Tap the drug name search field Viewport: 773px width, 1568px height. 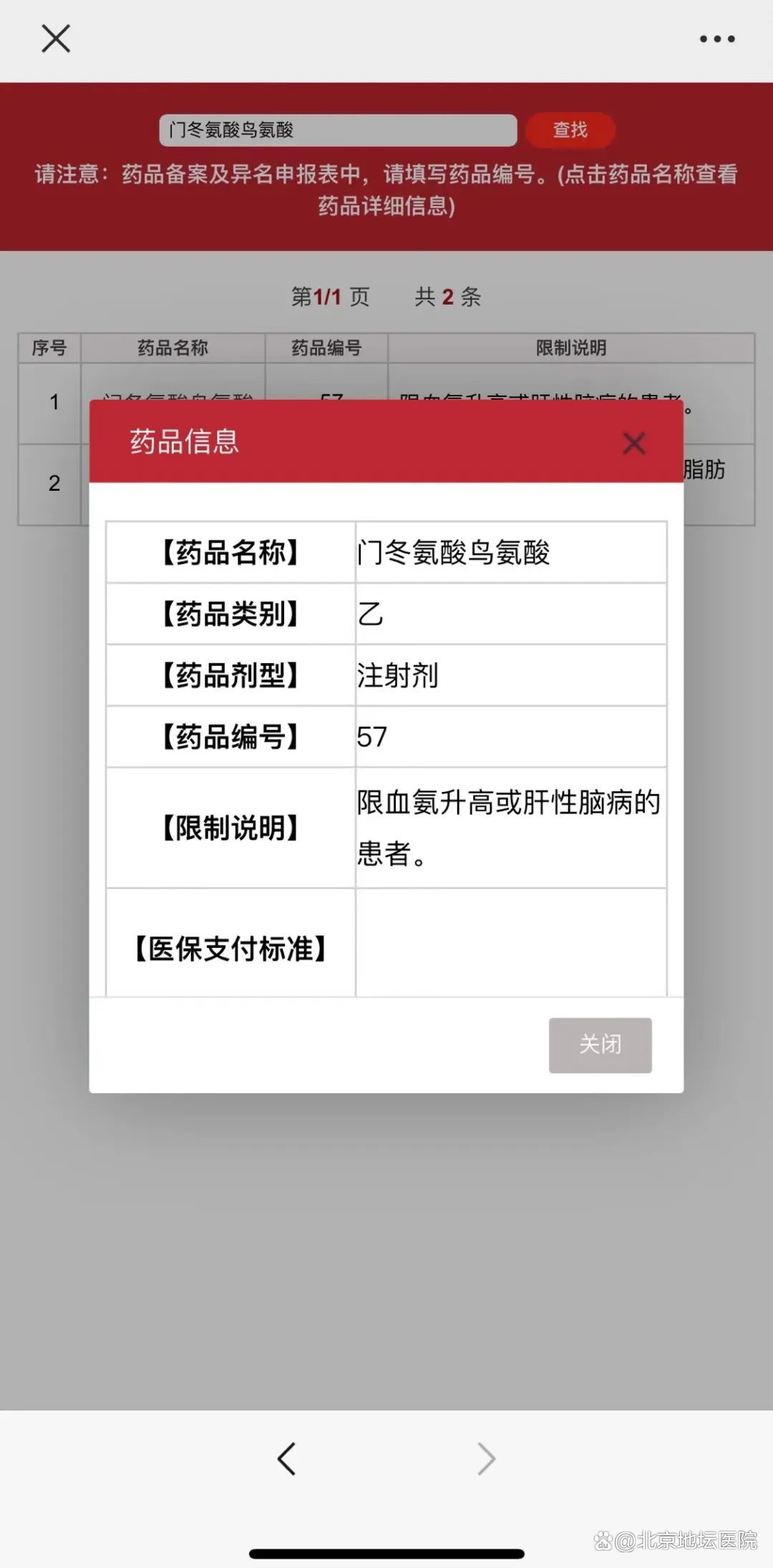pos(338,130)
